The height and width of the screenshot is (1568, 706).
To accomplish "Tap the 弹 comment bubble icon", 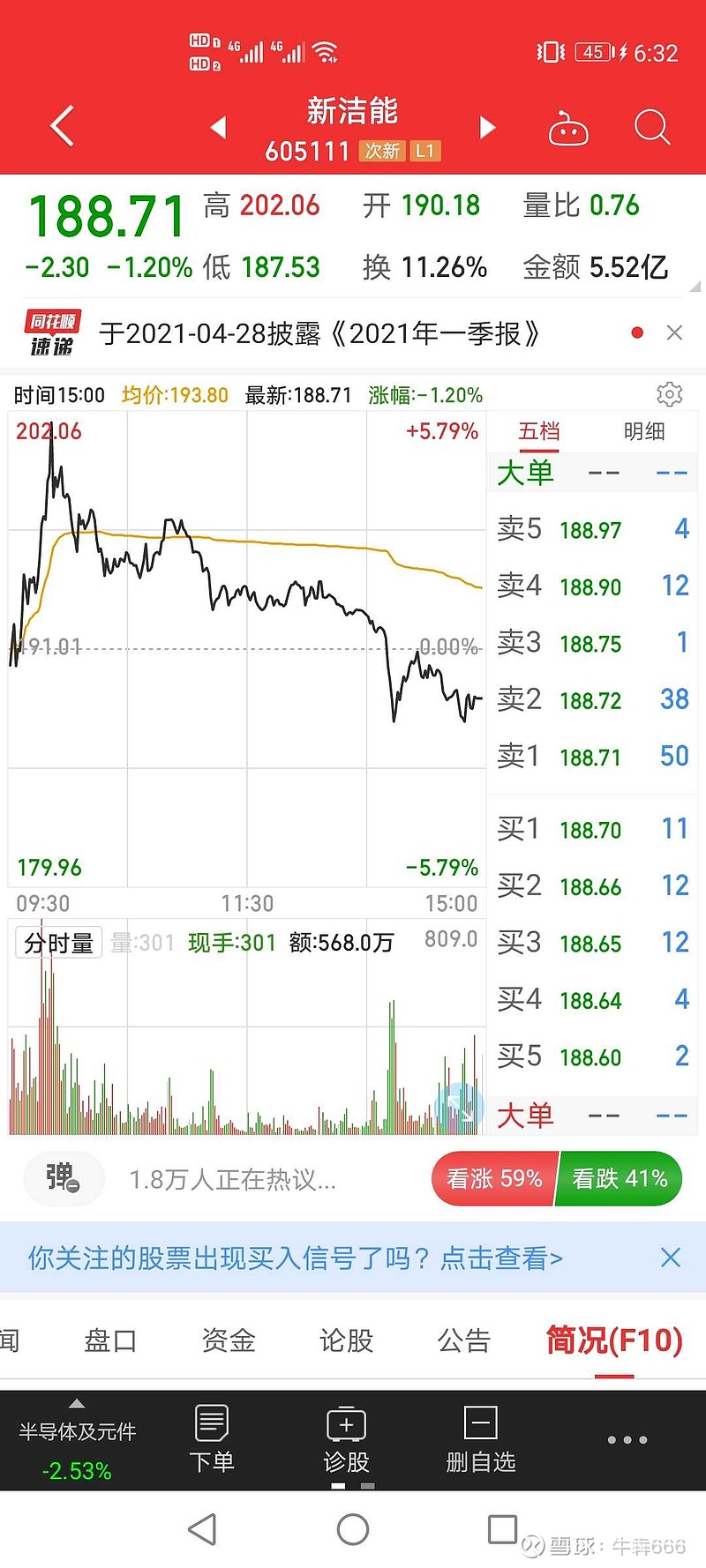I will coord(63,1178).
